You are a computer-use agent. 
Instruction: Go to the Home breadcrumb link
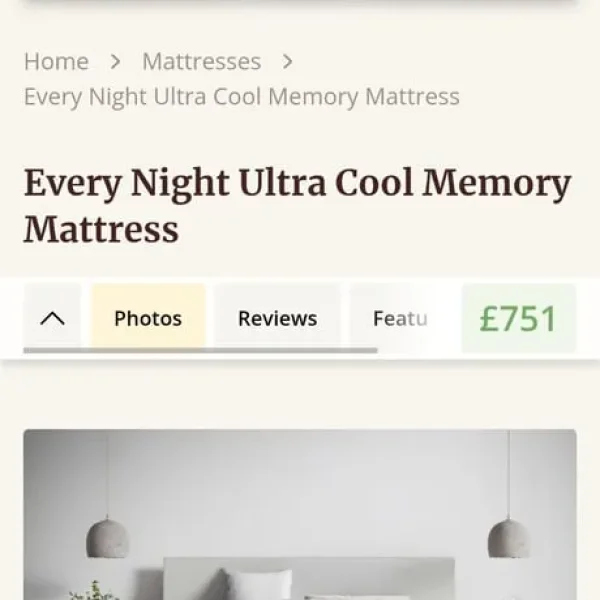(56, 62)
